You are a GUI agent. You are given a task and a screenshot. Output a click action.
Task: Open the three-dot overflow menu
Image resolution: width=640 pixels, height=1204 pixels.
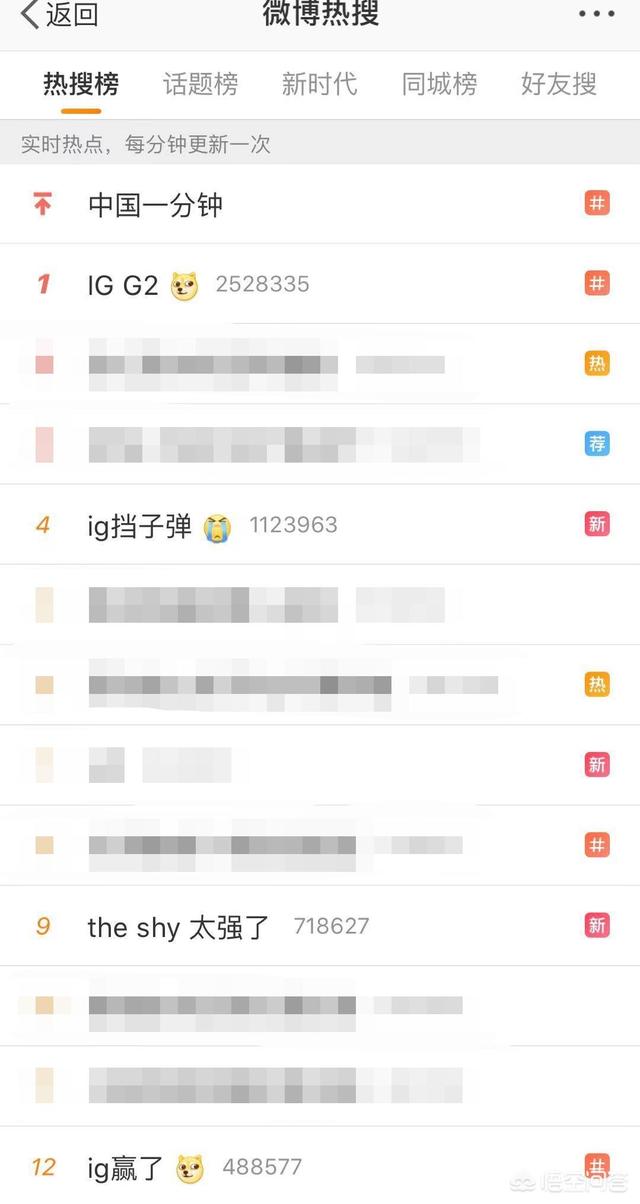pyautogui.click(x=597, y=14)
